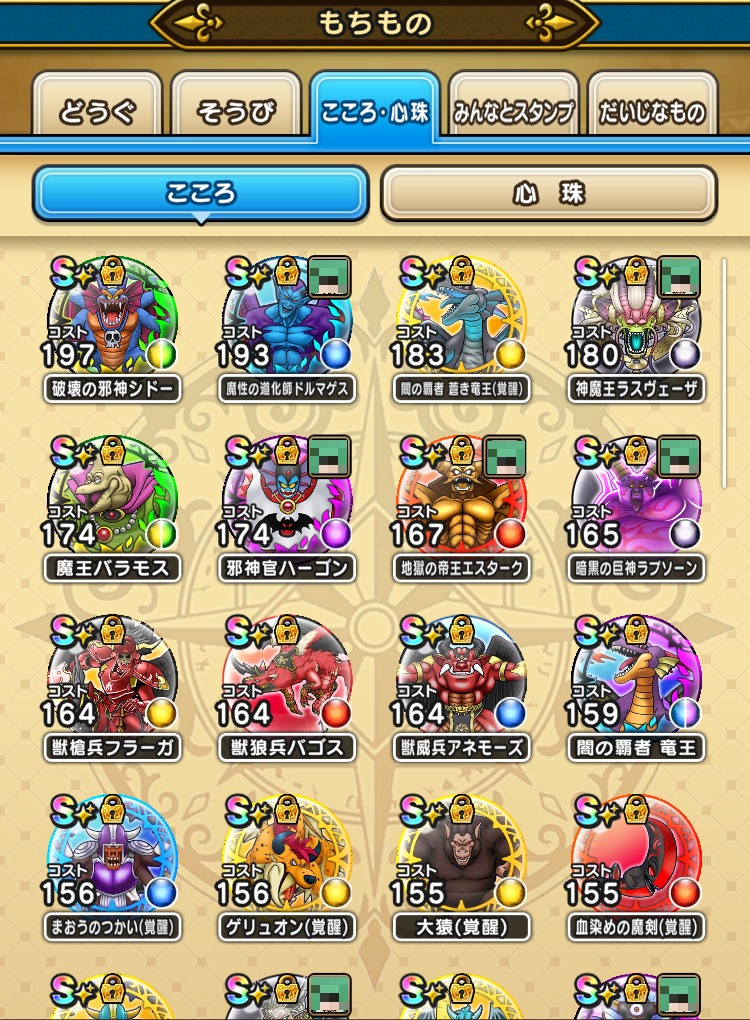Select the こころ sub-tab
The image size is (750, 1020).
pyautogui.click(x=201, y=193)
